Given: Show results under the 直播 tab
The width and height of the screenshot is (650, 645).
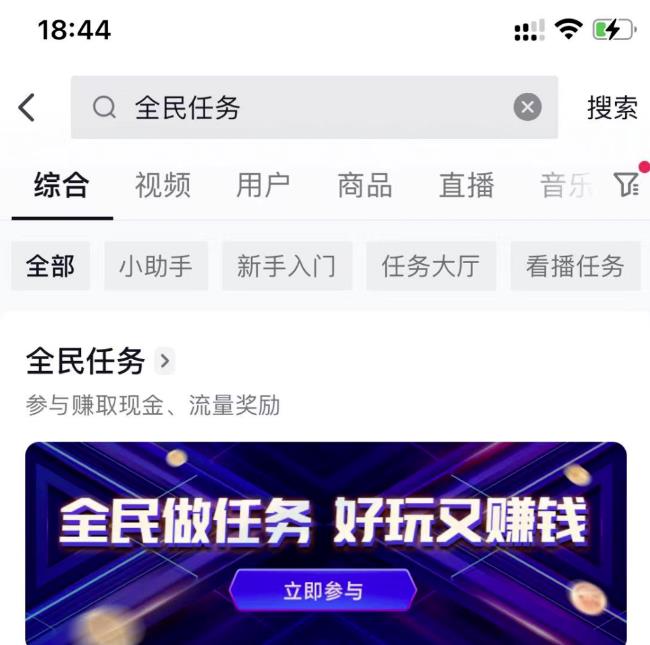Looking at the screenshot, I should (x=466, y=185).
